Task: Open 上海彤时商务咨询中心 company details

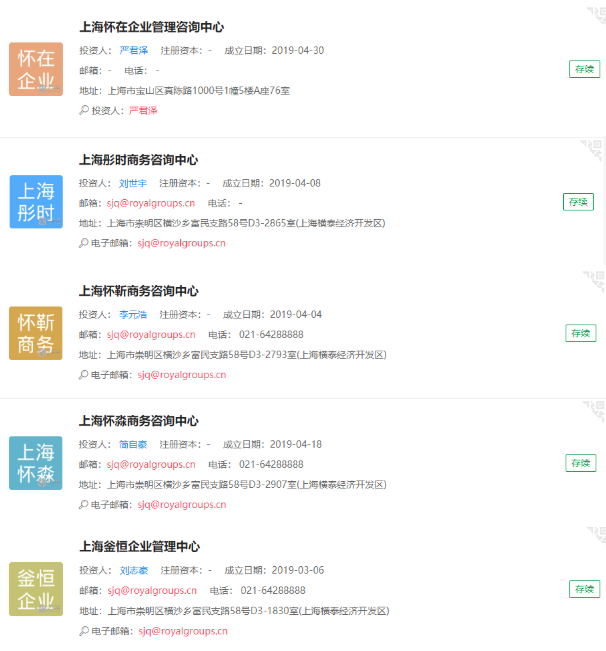Action: click(138, 160)
